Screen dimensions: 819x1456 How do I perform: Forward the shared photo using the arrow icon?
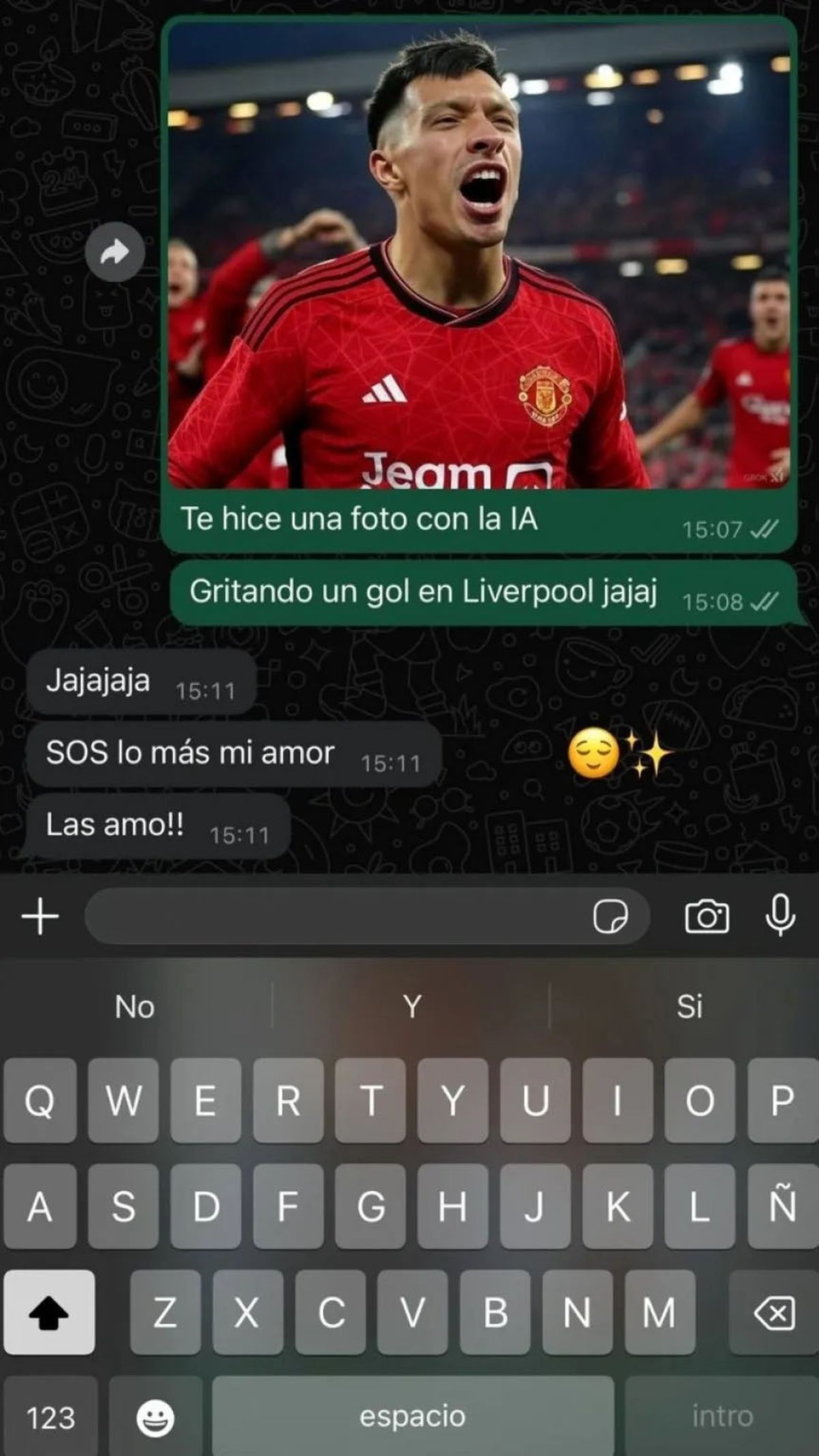click(115, 252)
